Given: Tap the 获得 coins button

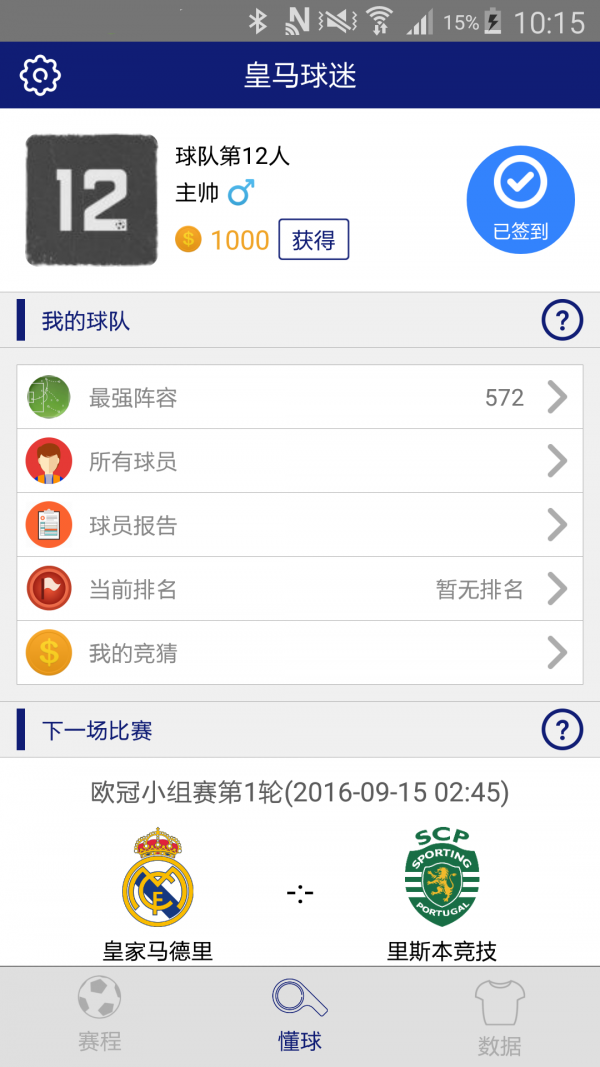Looking at the screenshot, I should 313,240.
